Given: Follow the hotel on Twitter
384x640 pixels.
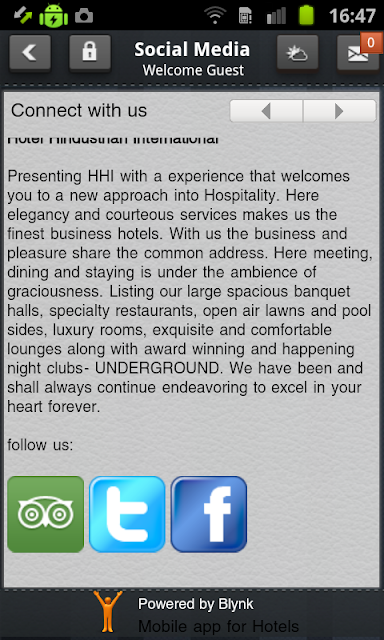Looking at the screenshot, I should click(x=127, y=514).
